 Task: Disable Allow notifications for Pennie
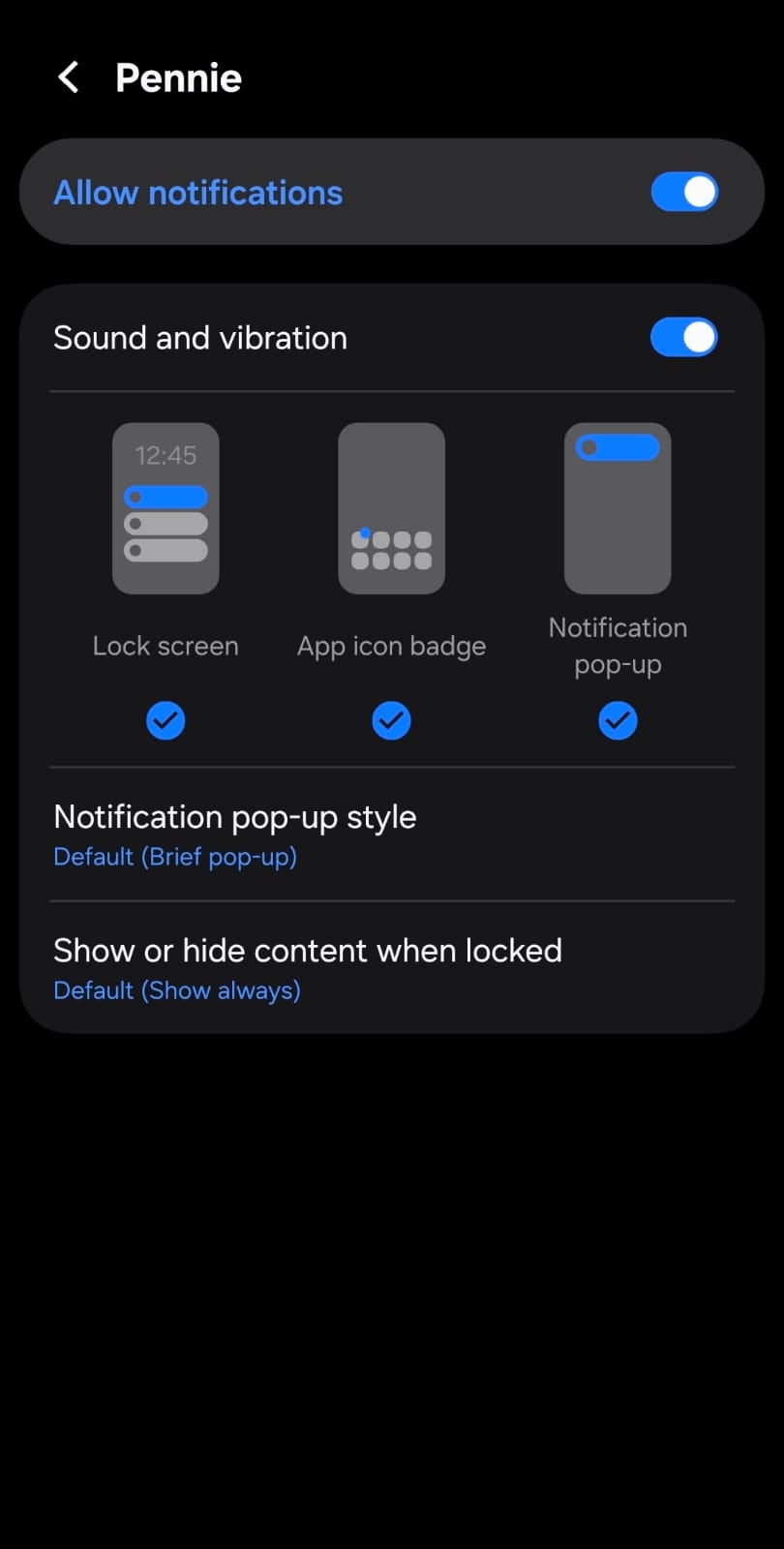[683, 192]
